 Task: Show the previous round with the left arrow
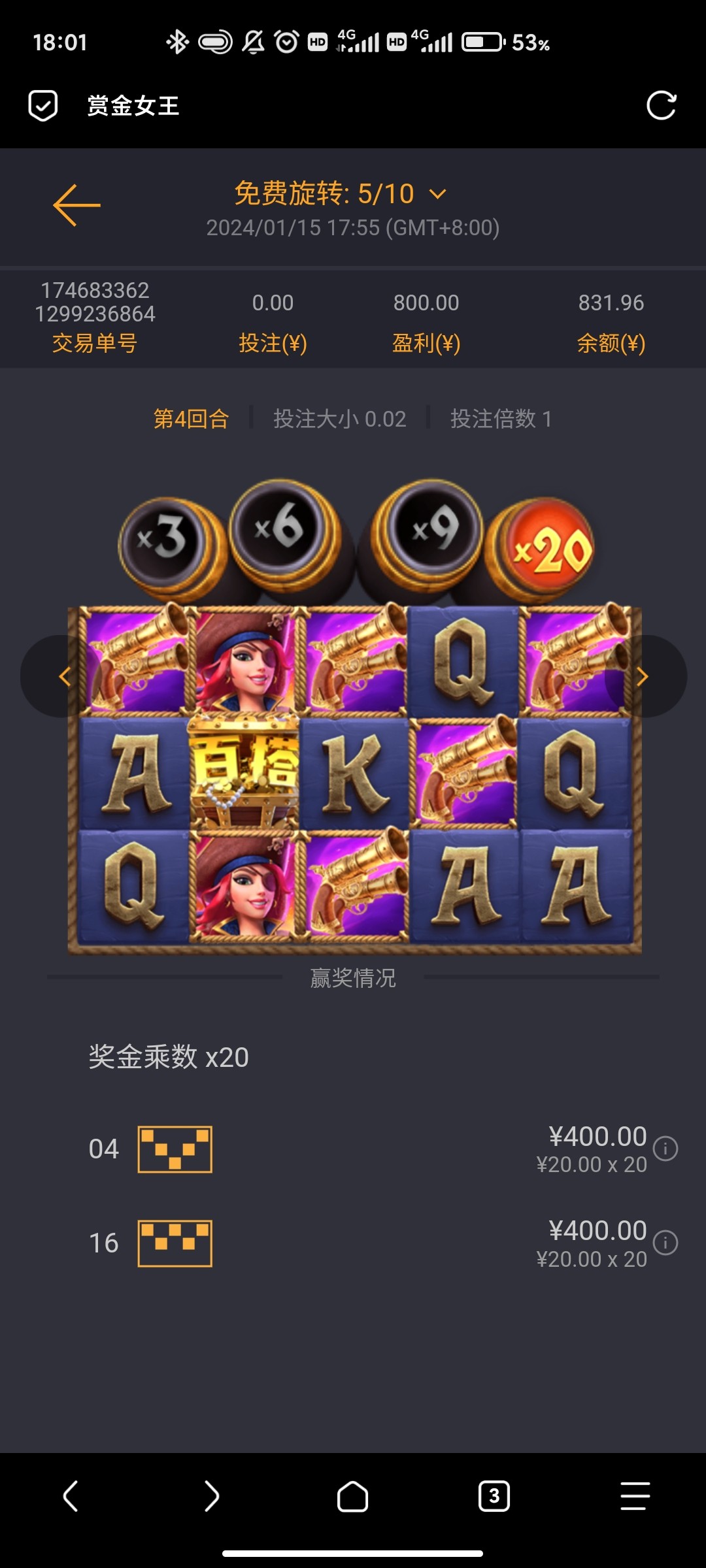point(64,677)
